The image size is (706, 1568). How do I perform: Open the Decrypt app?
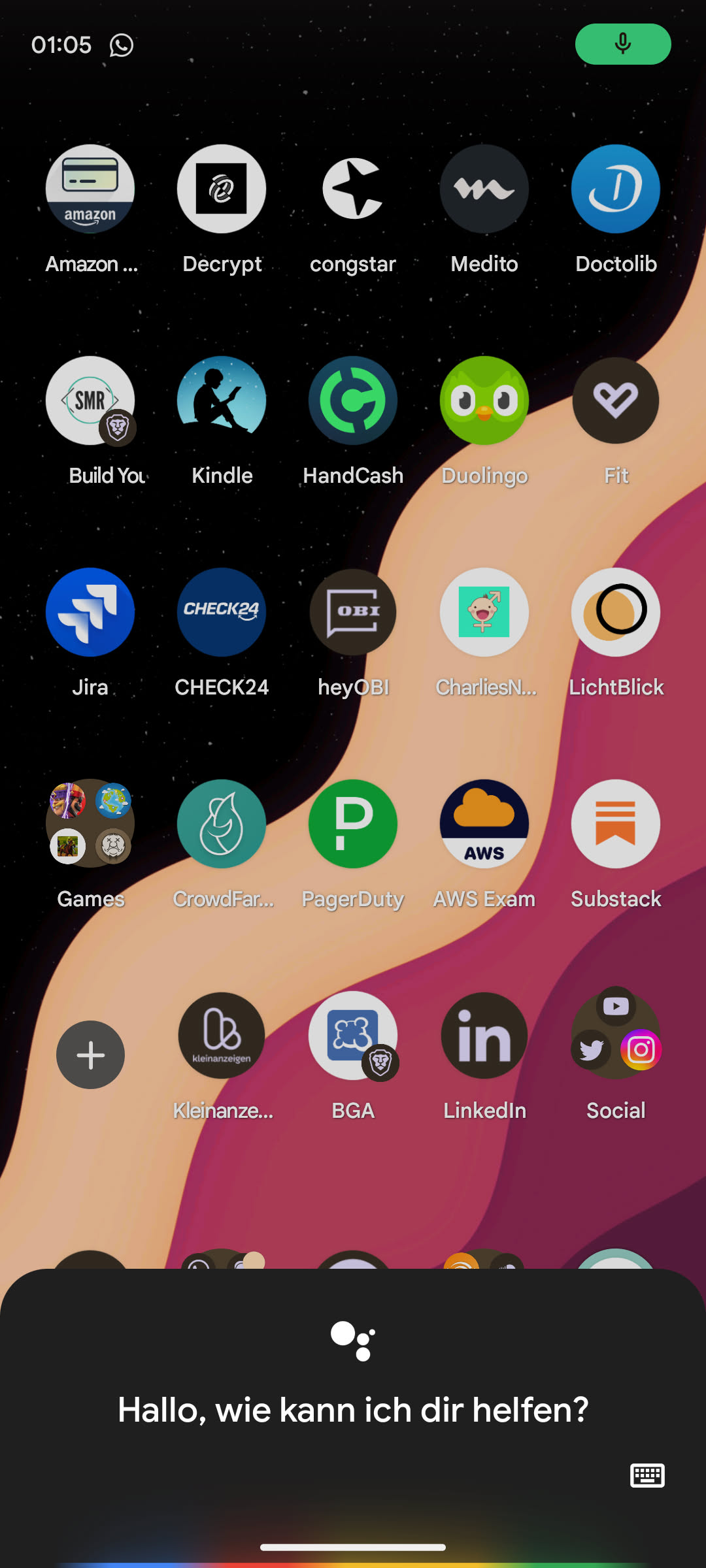tap(222, 189)
